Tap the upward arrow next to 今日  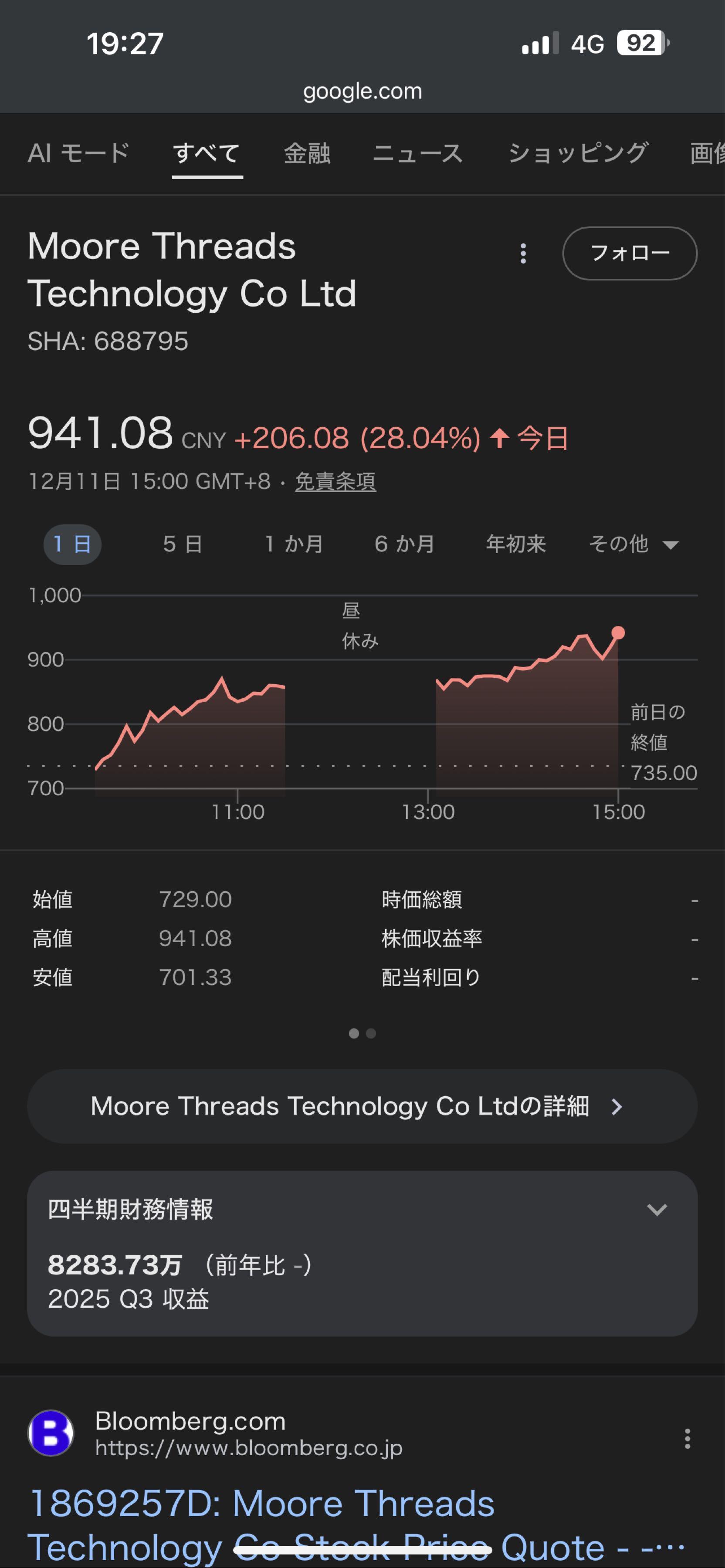pos(499,436)
